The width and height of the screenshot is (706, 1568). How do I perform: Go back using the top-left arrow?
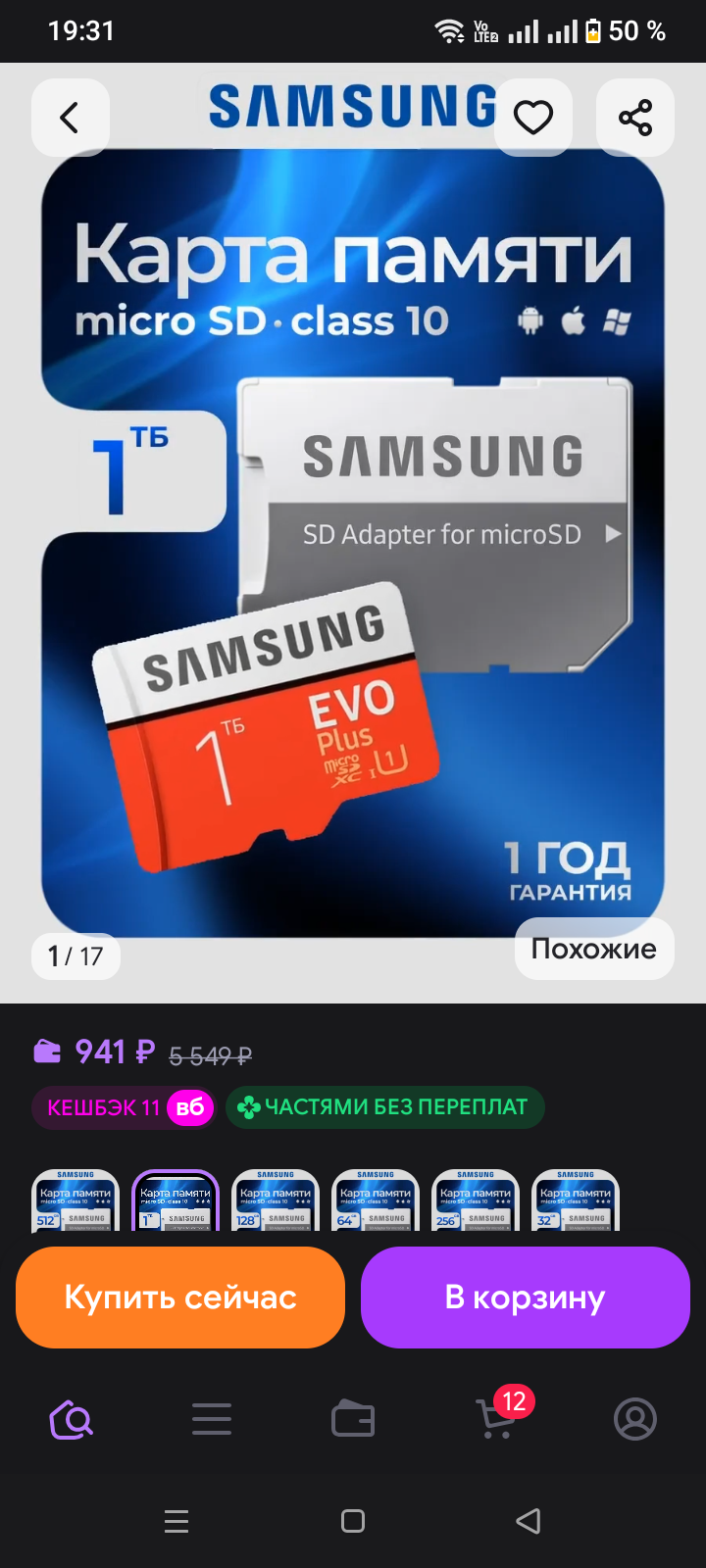point(70,118)
